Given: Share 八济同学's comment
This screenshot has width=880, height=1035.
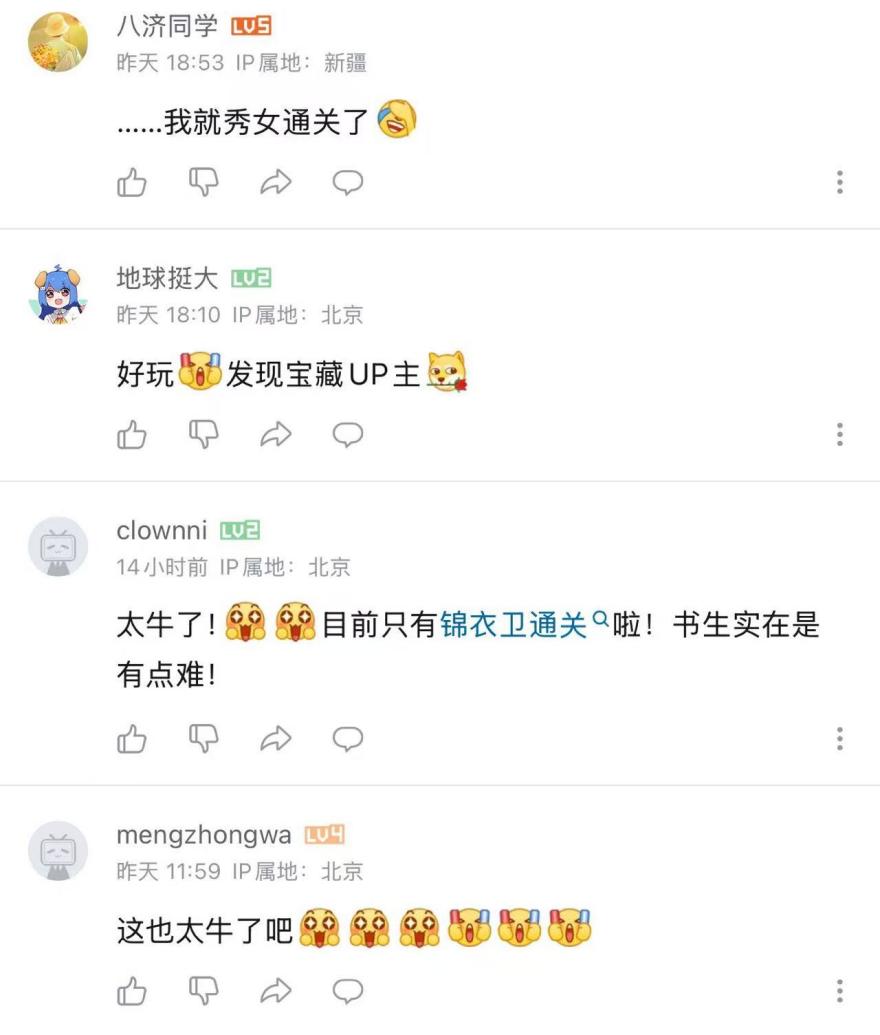Looking at the screenshot, I should [x=275, y=182].
